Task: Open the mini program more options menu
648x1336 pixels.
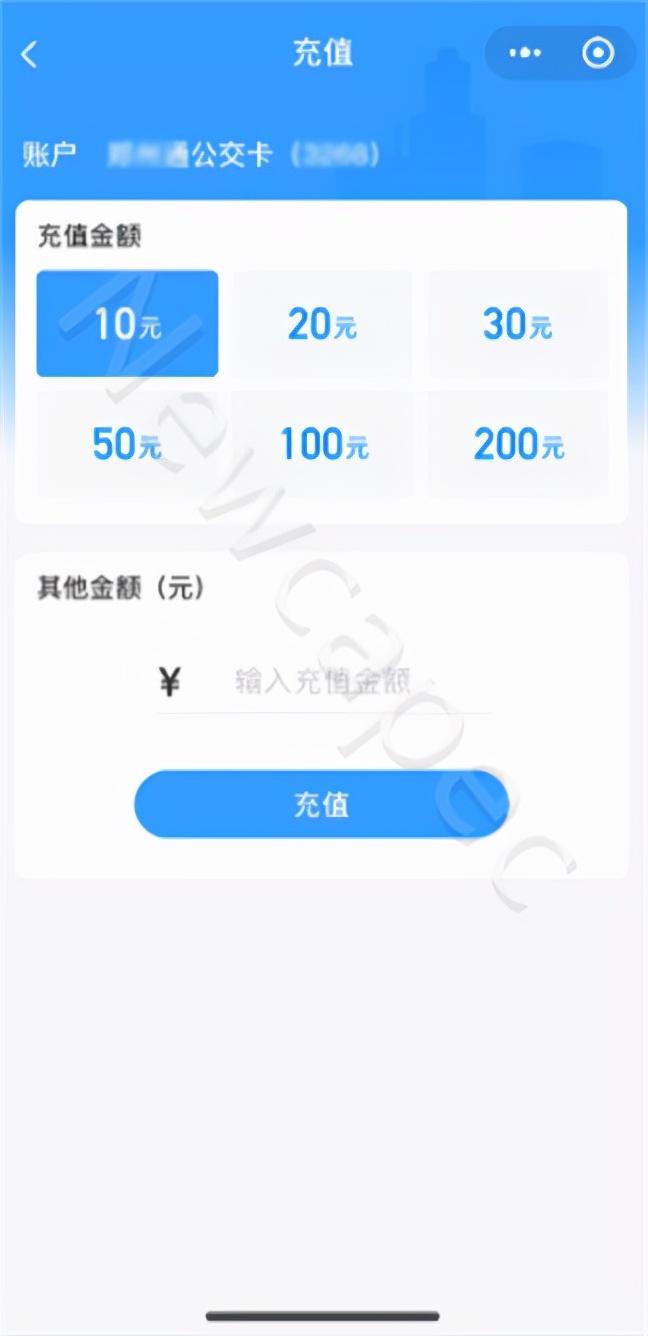Action: pos(525,53)
